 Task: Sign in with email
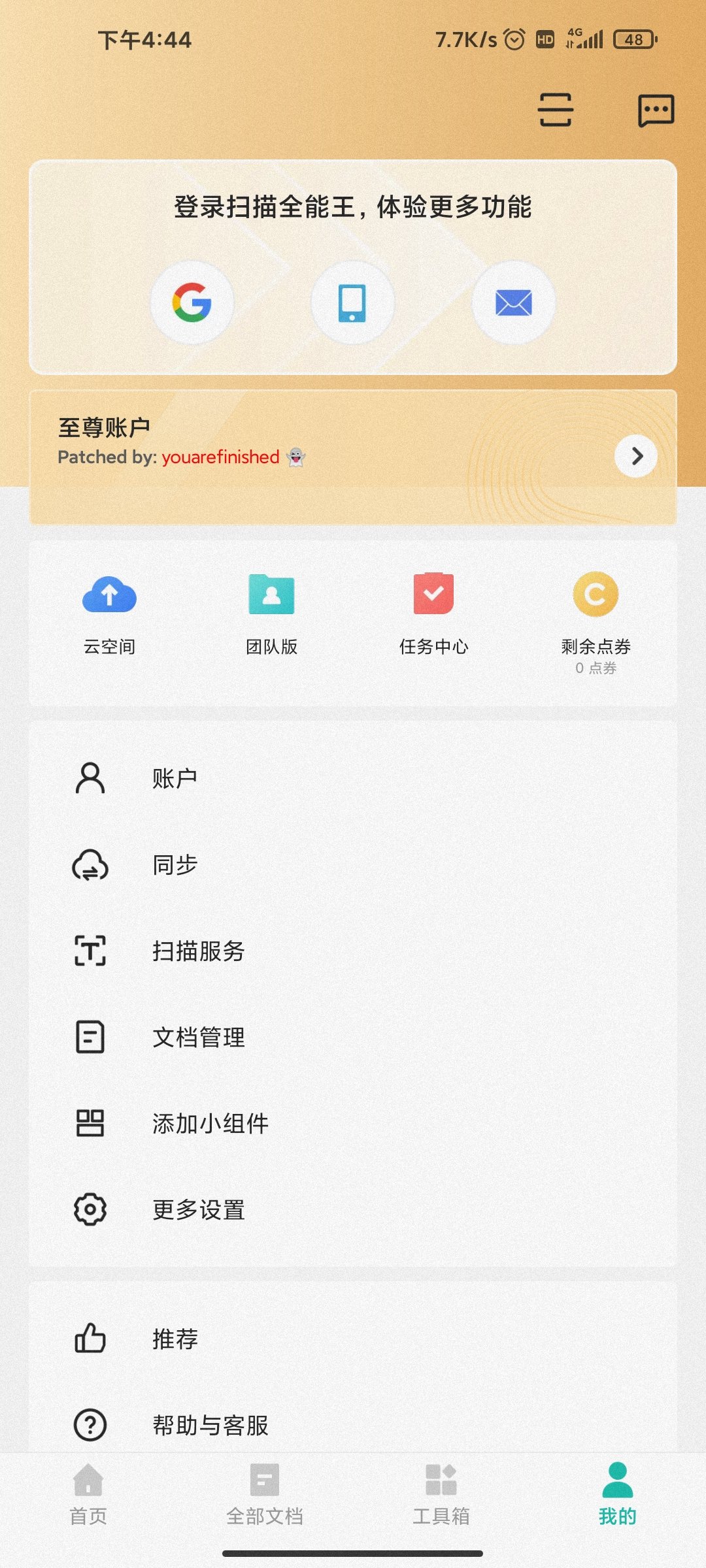point(513,302)
